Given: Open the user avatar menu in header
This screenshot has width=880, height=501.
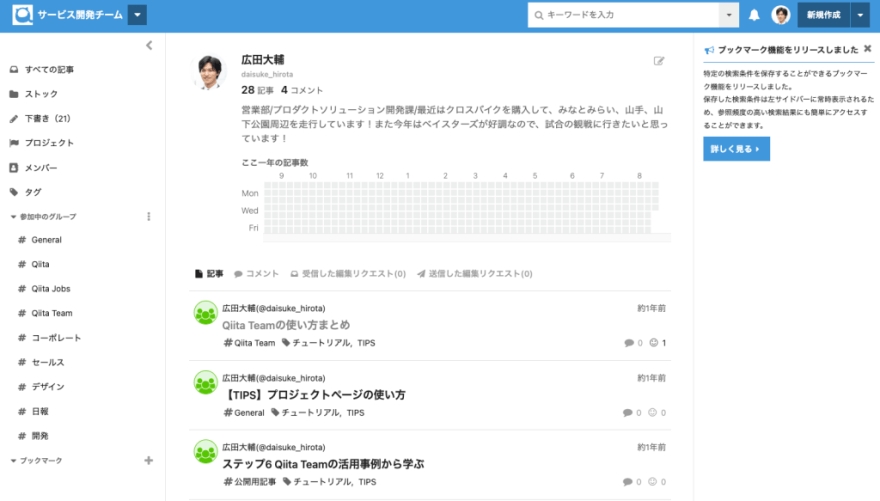Looking at the screenshot, I should point(780,15).
